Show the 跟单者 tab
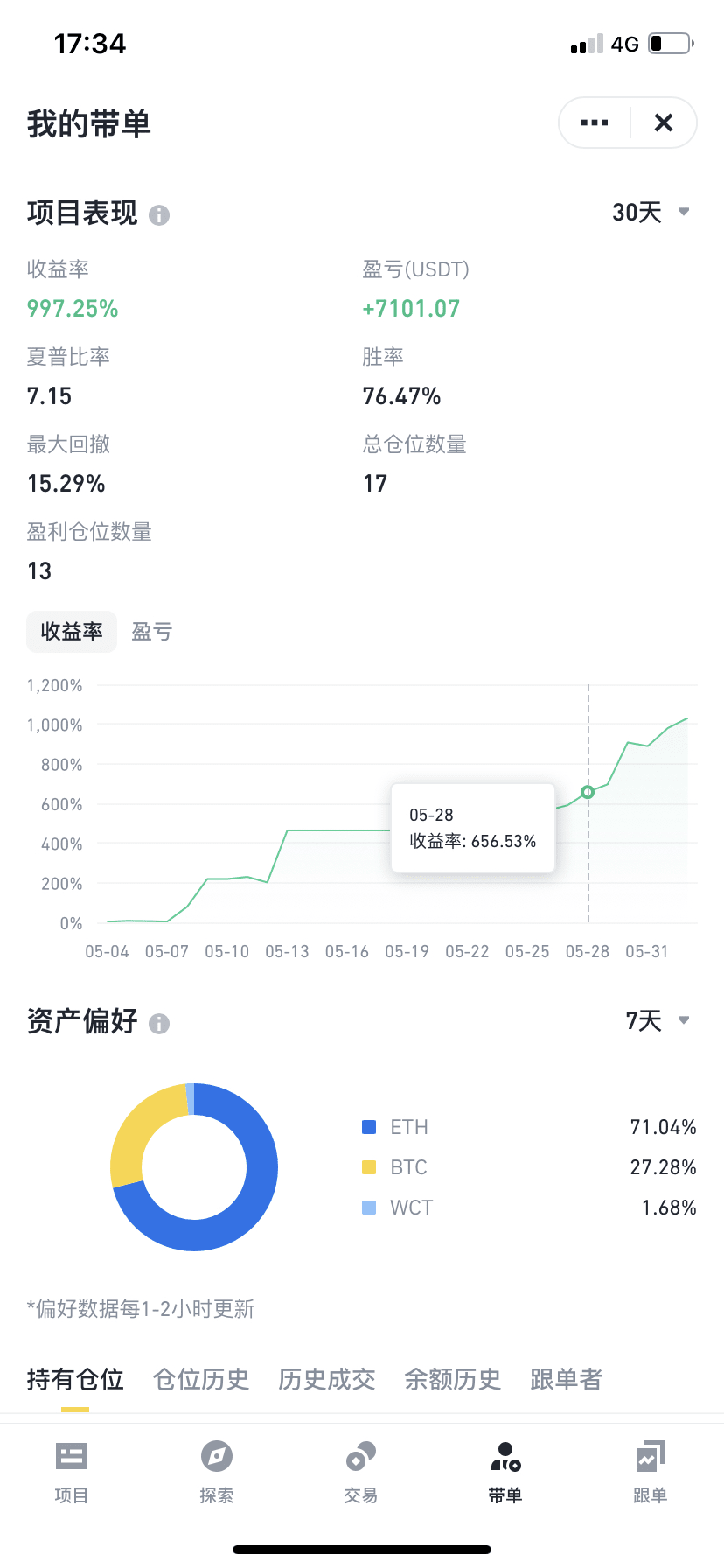 click(567, 1380)
